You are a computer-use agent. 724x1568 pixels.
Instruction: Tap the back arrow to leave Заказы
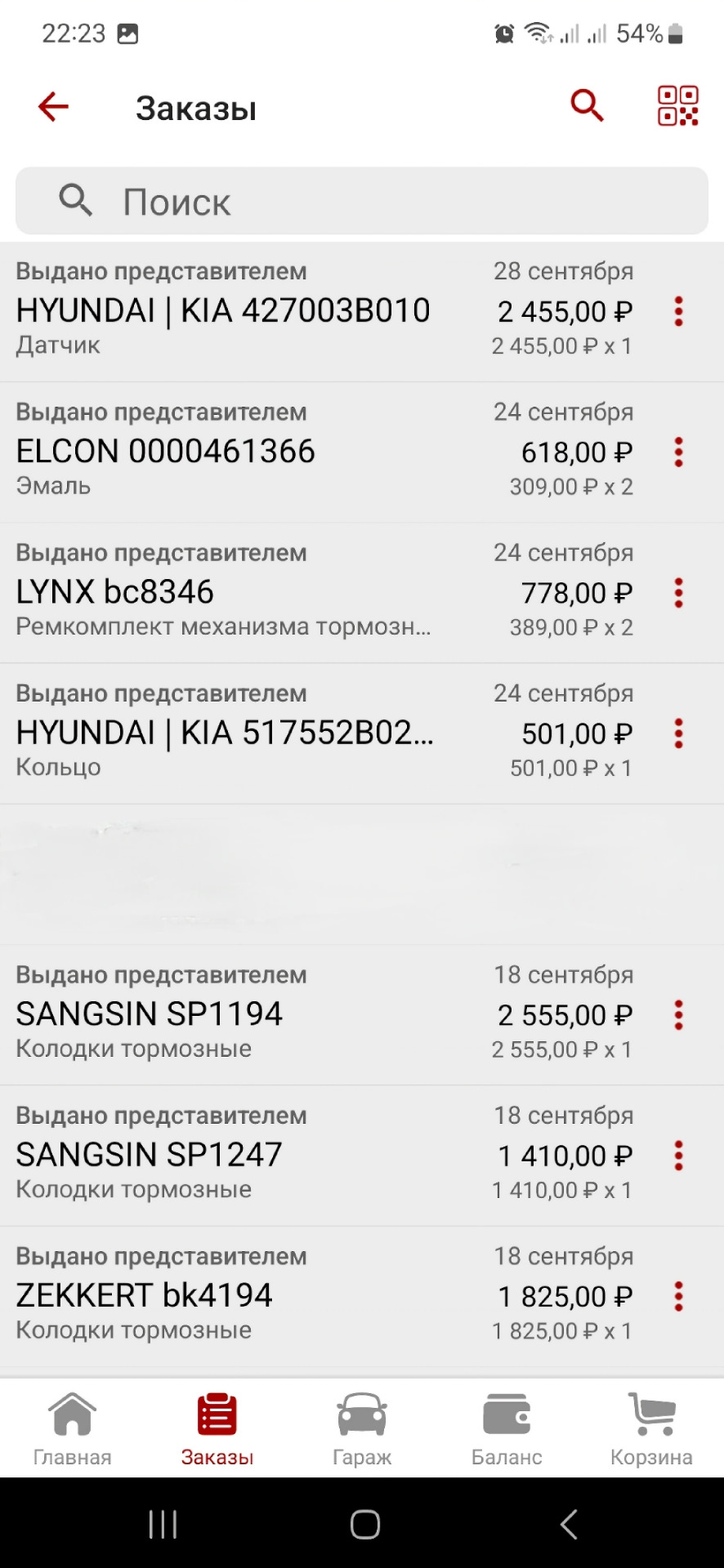[x=52, y=106]
